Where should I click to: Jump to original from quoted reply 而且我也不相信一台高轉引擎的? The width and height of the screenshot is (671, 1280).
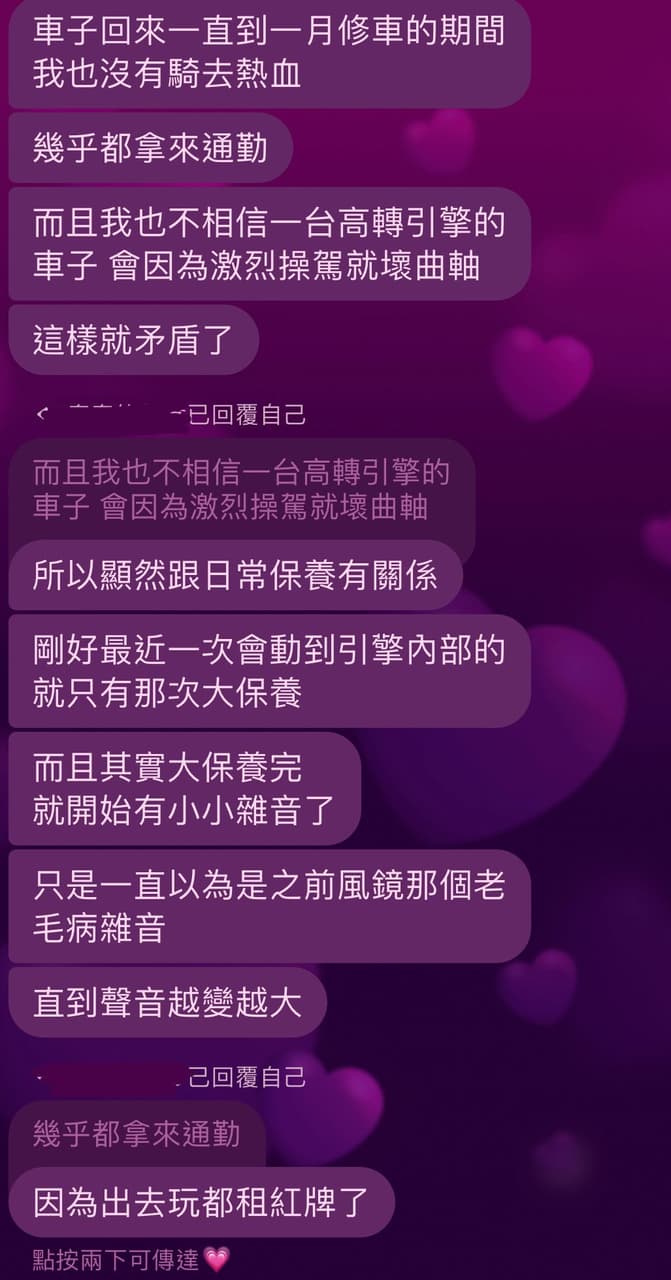240,489
